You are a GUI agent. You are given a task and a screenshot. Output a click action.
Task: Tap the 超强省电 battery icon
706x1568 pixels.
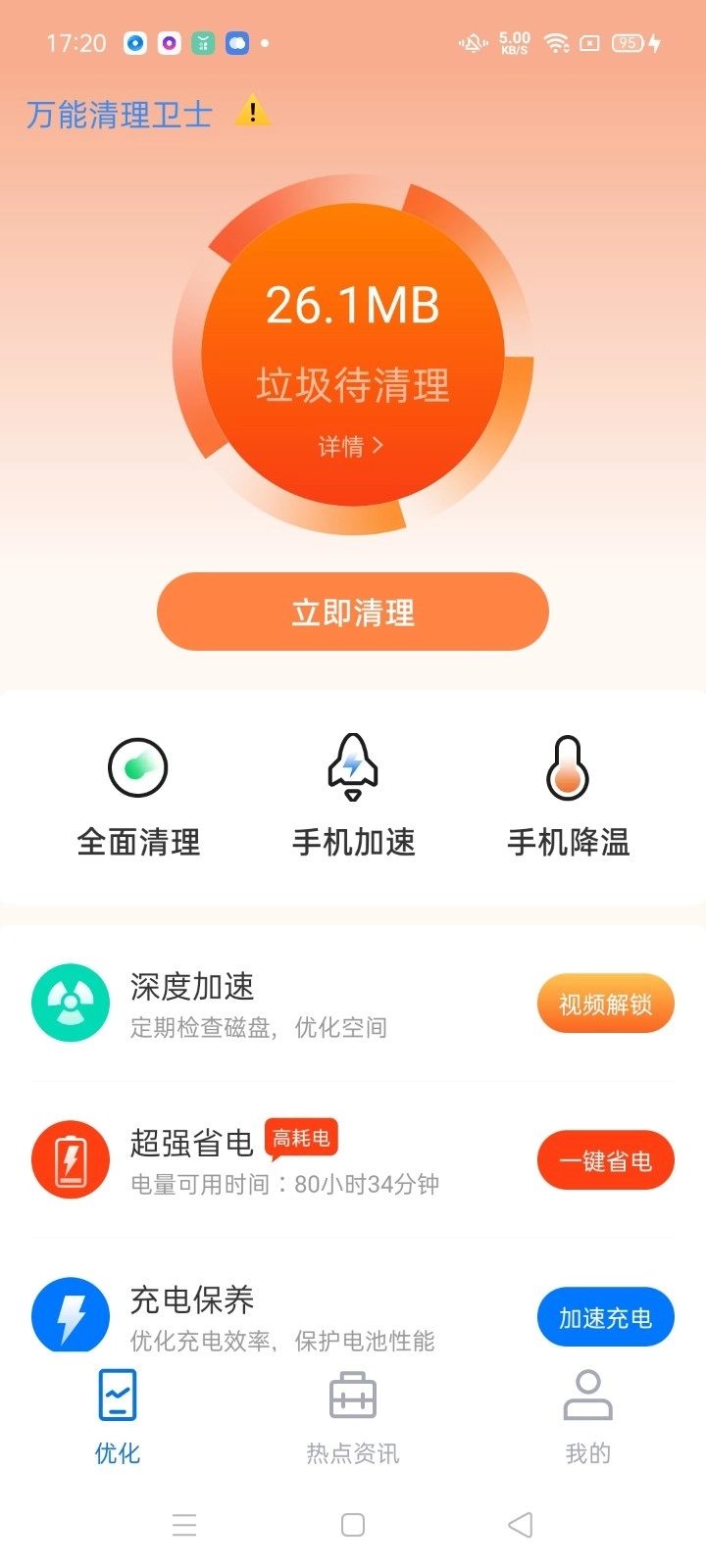click(70, 1159)
